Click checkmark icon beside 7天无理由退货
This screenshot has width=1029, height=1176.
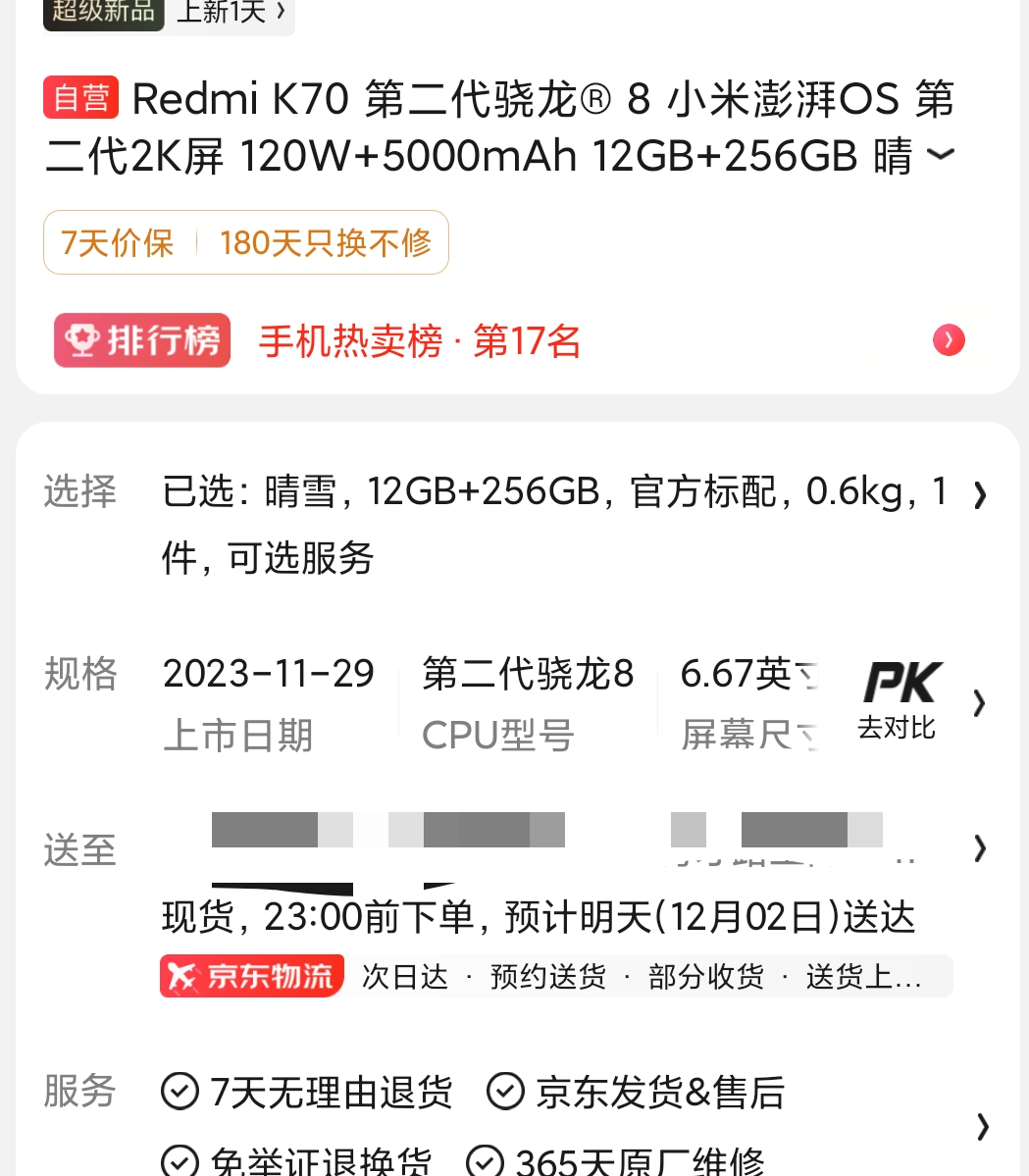(180, 1091)
